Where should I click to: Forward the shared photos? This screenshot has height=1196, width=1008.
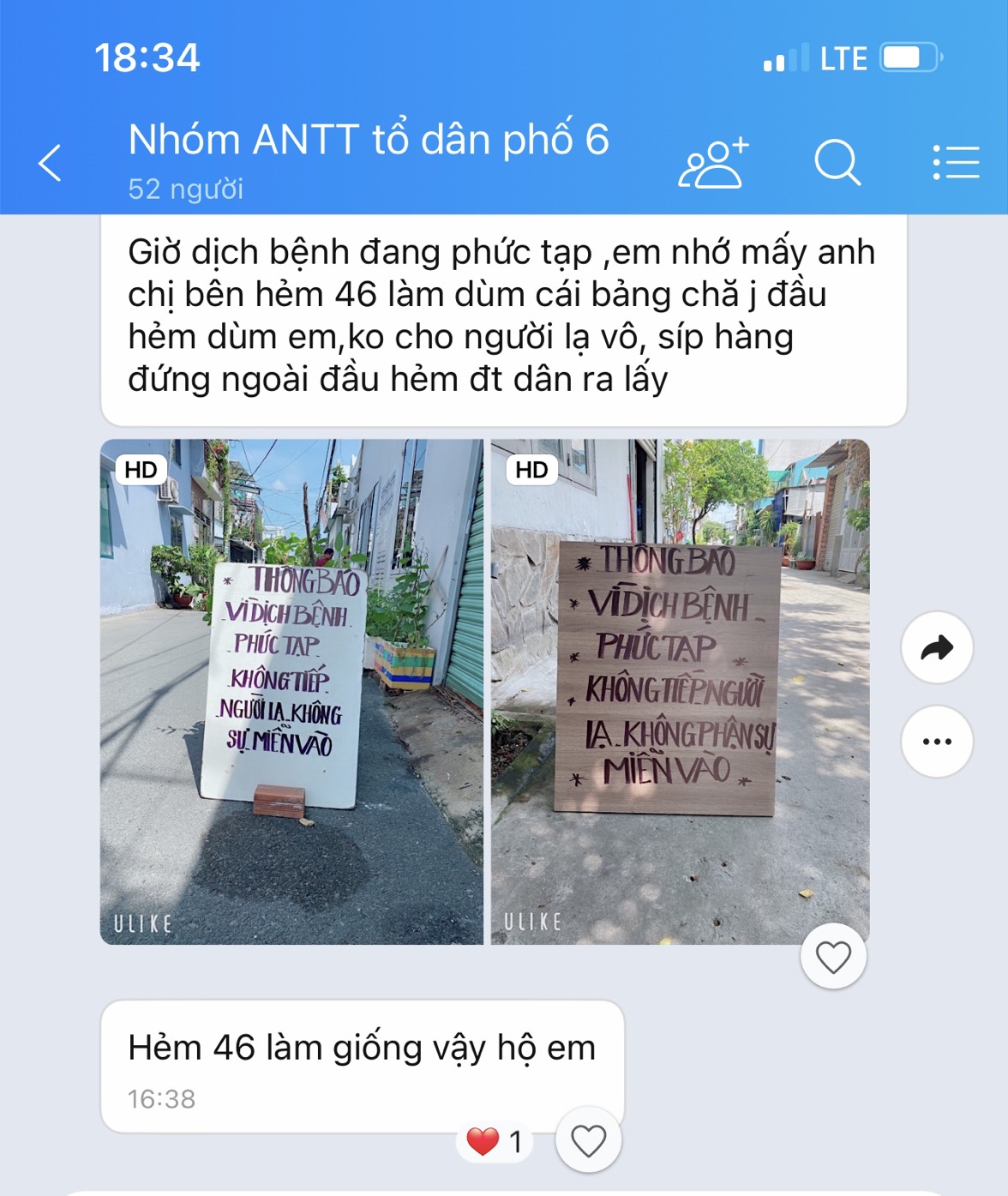pyautogui.click(x=937, y=647)
